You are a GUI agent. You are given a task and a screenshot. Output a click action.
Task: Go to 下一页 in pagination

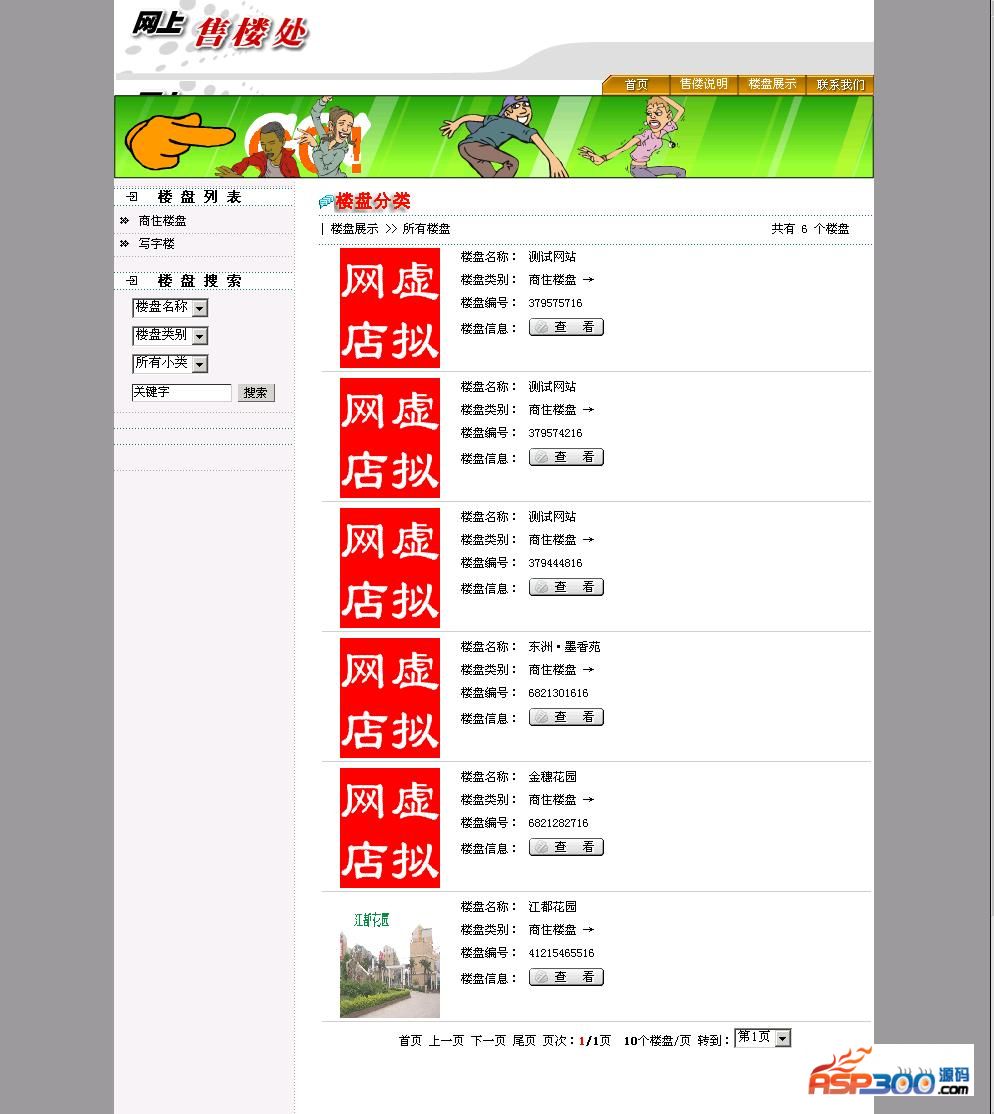click(488, 1041)
